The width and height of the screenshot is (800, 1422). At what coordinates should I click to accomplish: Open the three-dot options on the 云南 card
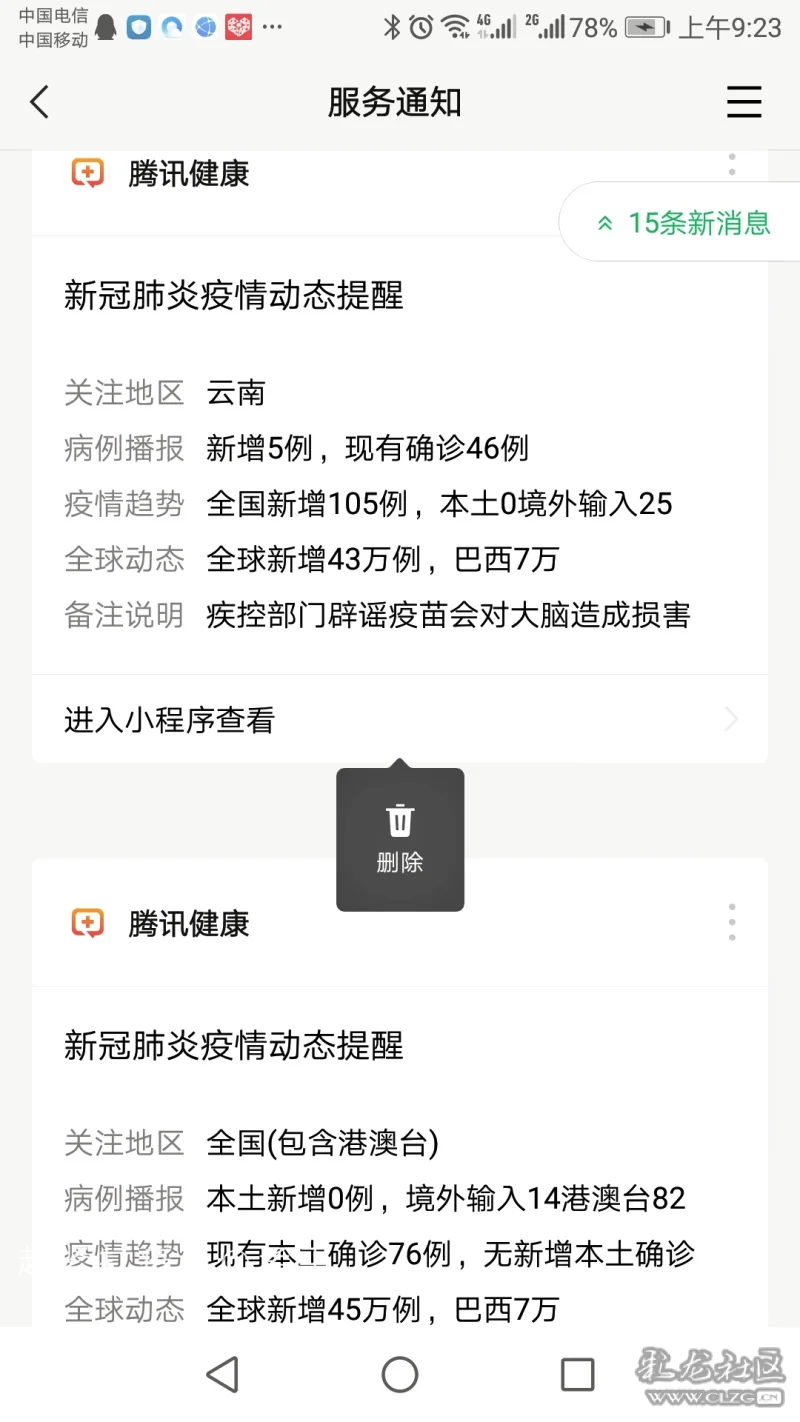[x=732, y=165]
